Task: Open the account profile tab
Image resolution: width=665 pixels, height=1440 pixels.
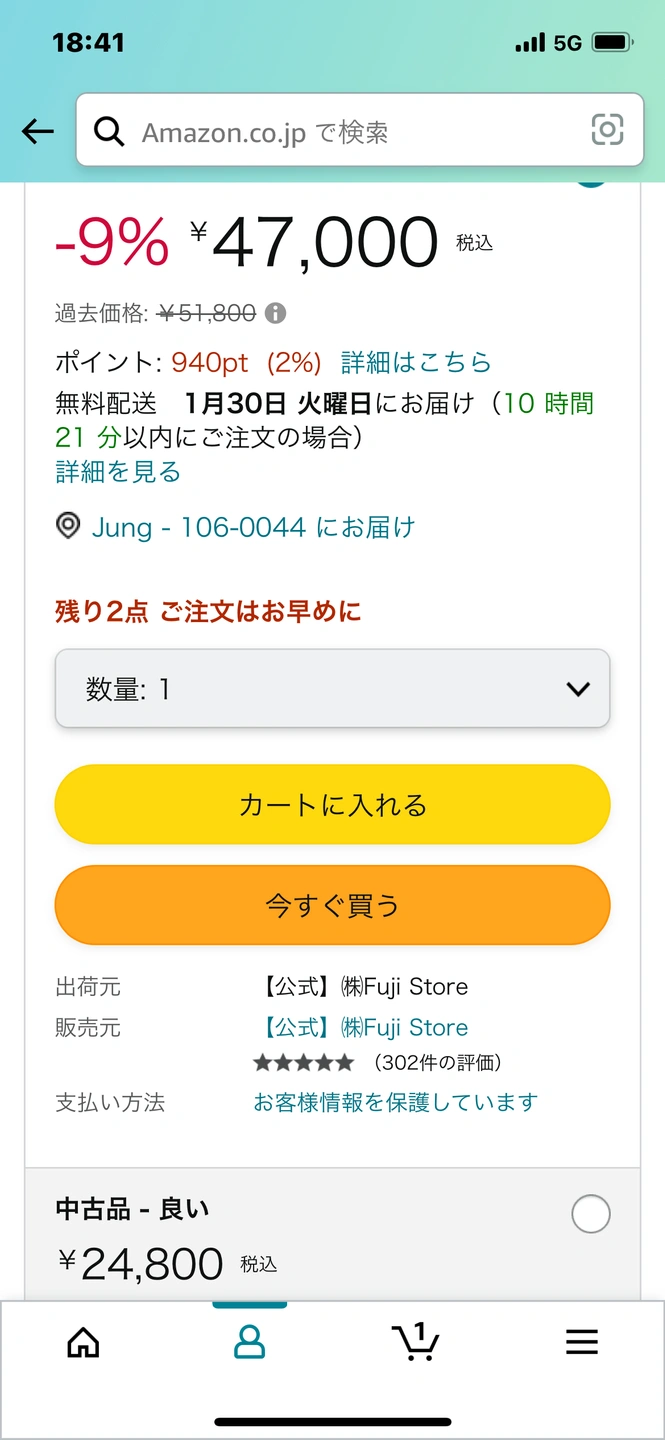Action: [x=249, y=1341]
